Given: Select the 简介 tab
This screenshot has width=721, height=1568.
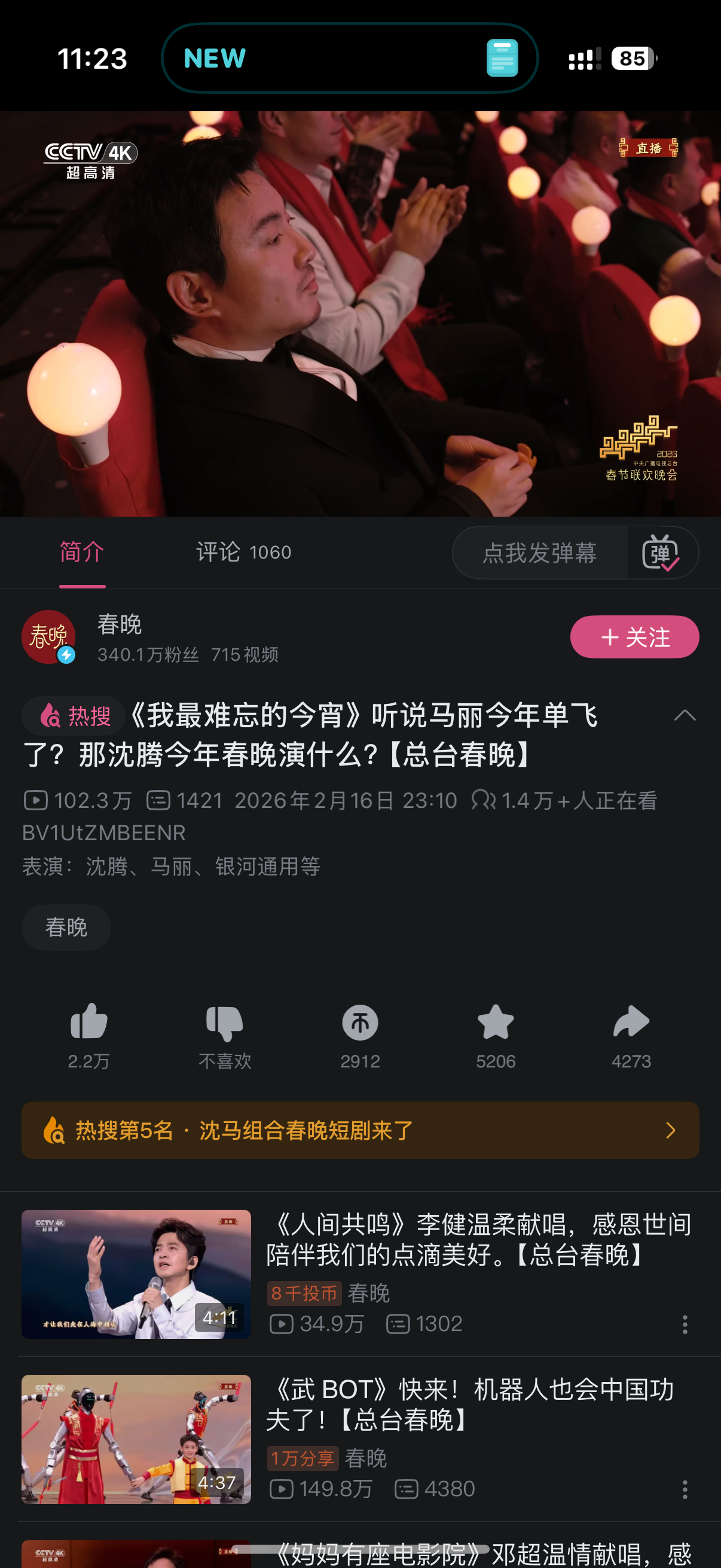Looking at the screenshot, I should tap(81, 552).
